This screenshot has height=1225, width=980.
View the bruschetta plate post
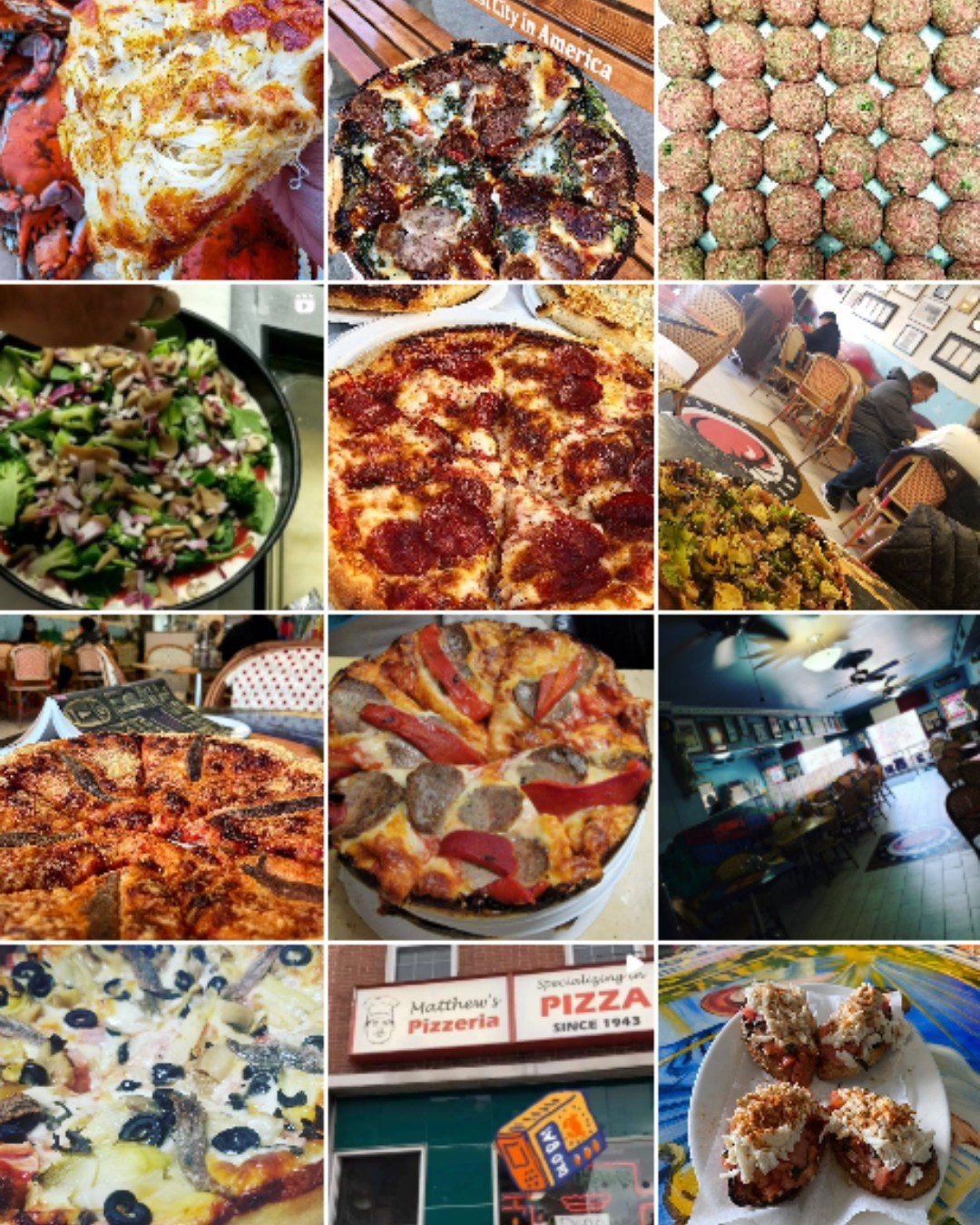[x=818, y=1084]
